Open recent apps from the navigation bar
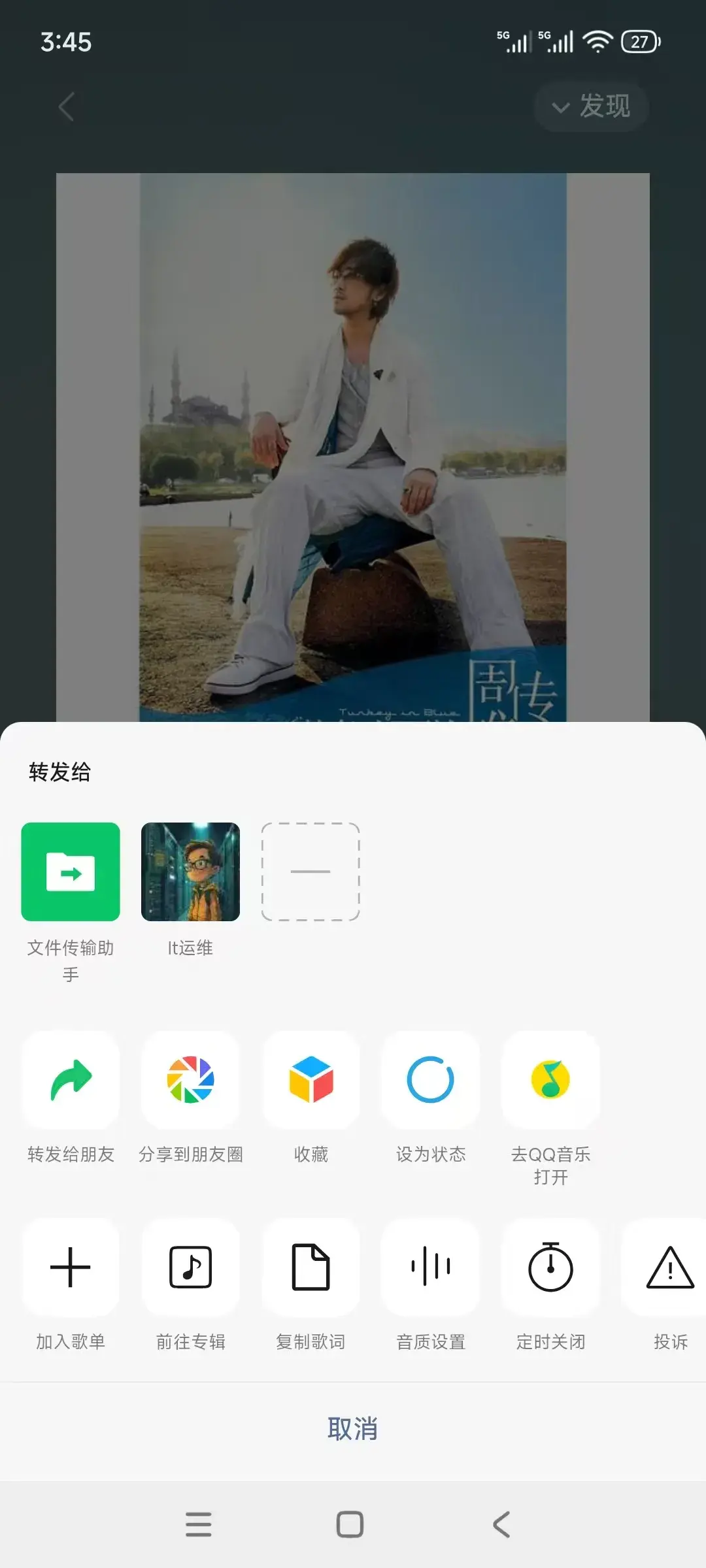 [199, 1524]
